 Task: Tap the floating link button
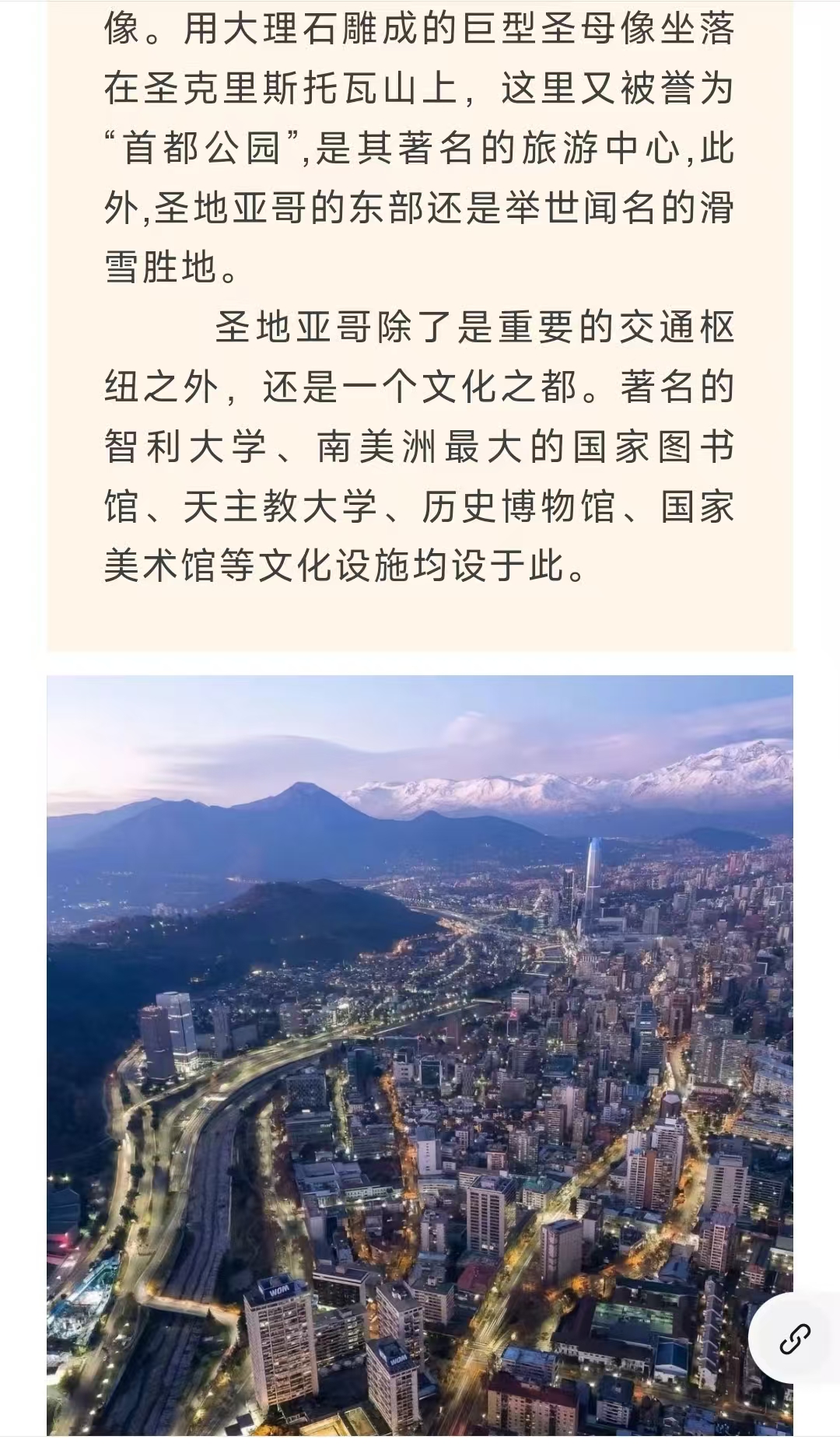point(794,1338)
